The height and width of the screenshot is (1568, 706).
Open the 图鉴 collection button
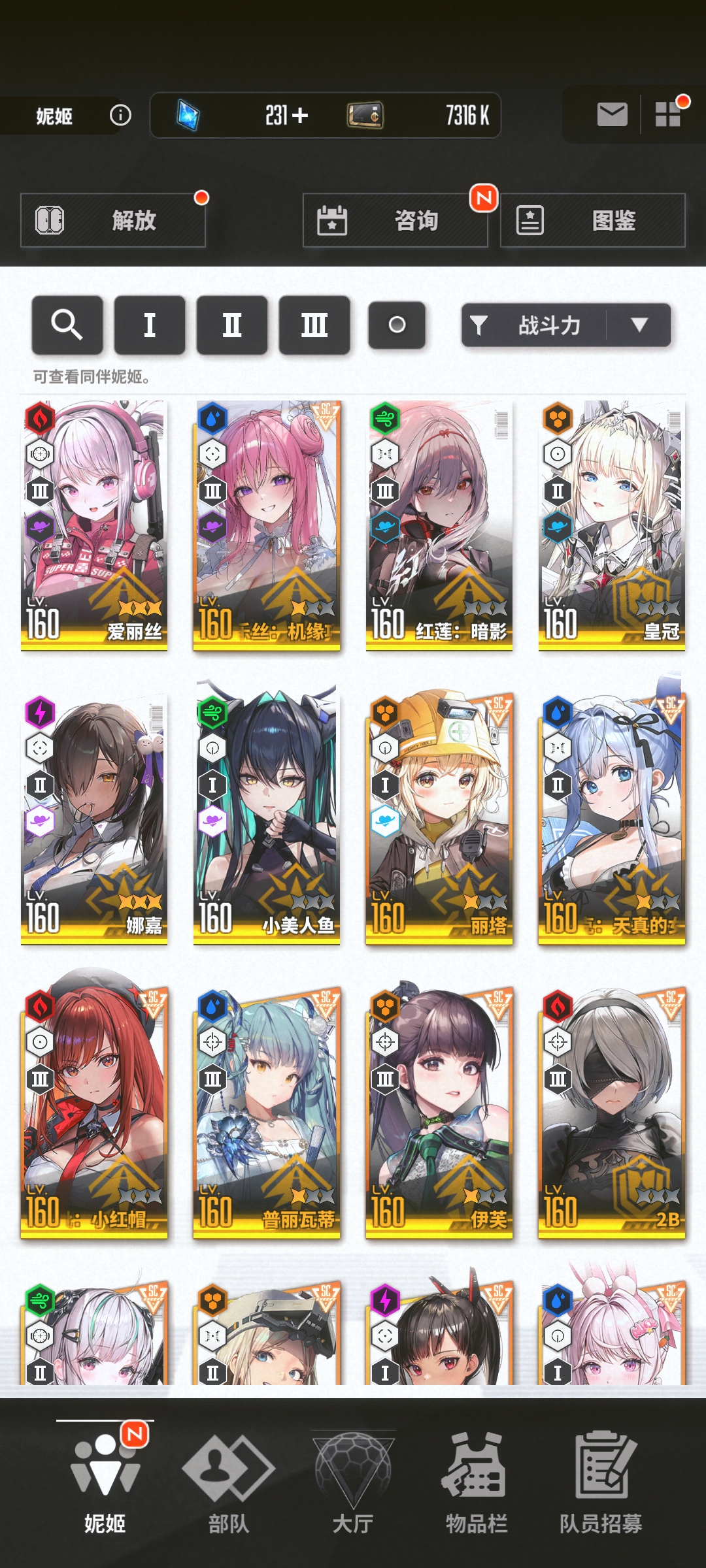592,220
